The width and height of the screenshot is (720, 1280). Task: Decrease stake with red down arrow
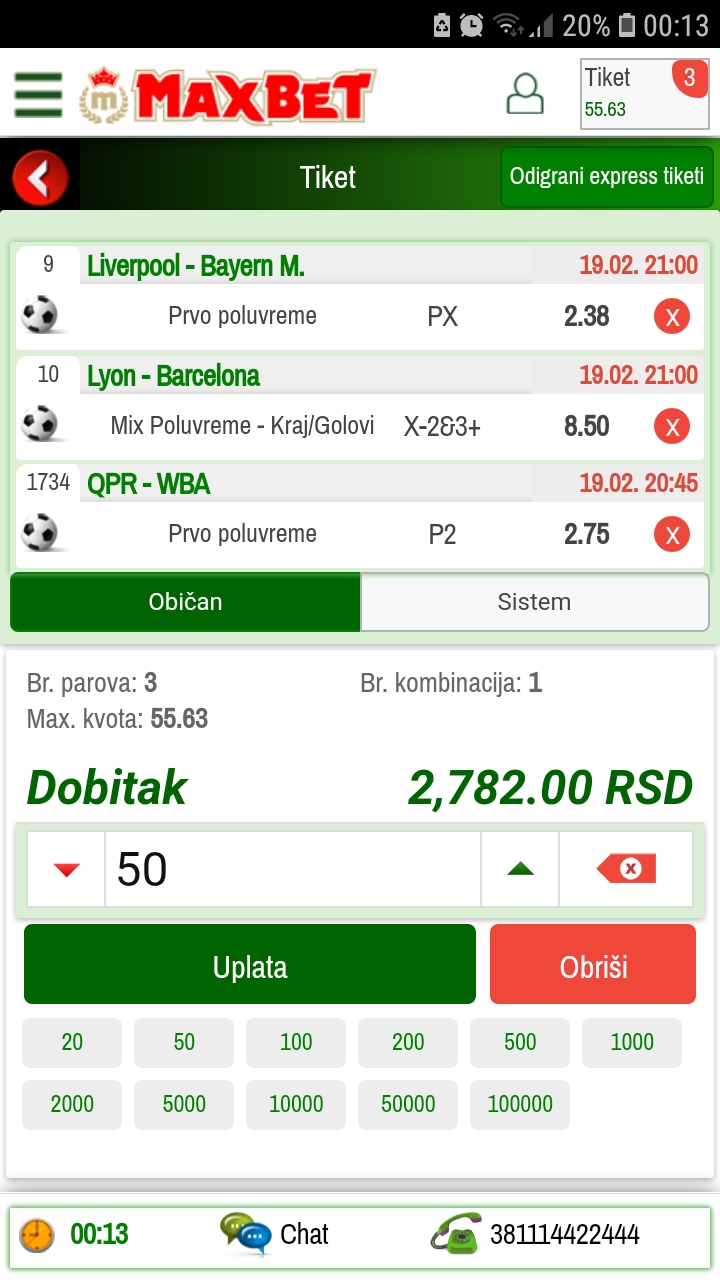pos(66,869)
